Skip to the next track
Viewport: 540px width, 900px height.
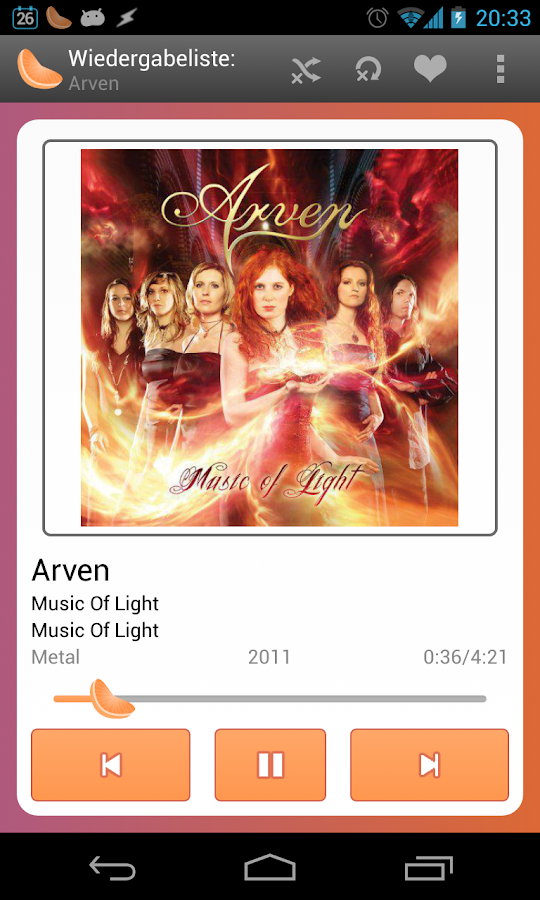click(x=429, y=765)
